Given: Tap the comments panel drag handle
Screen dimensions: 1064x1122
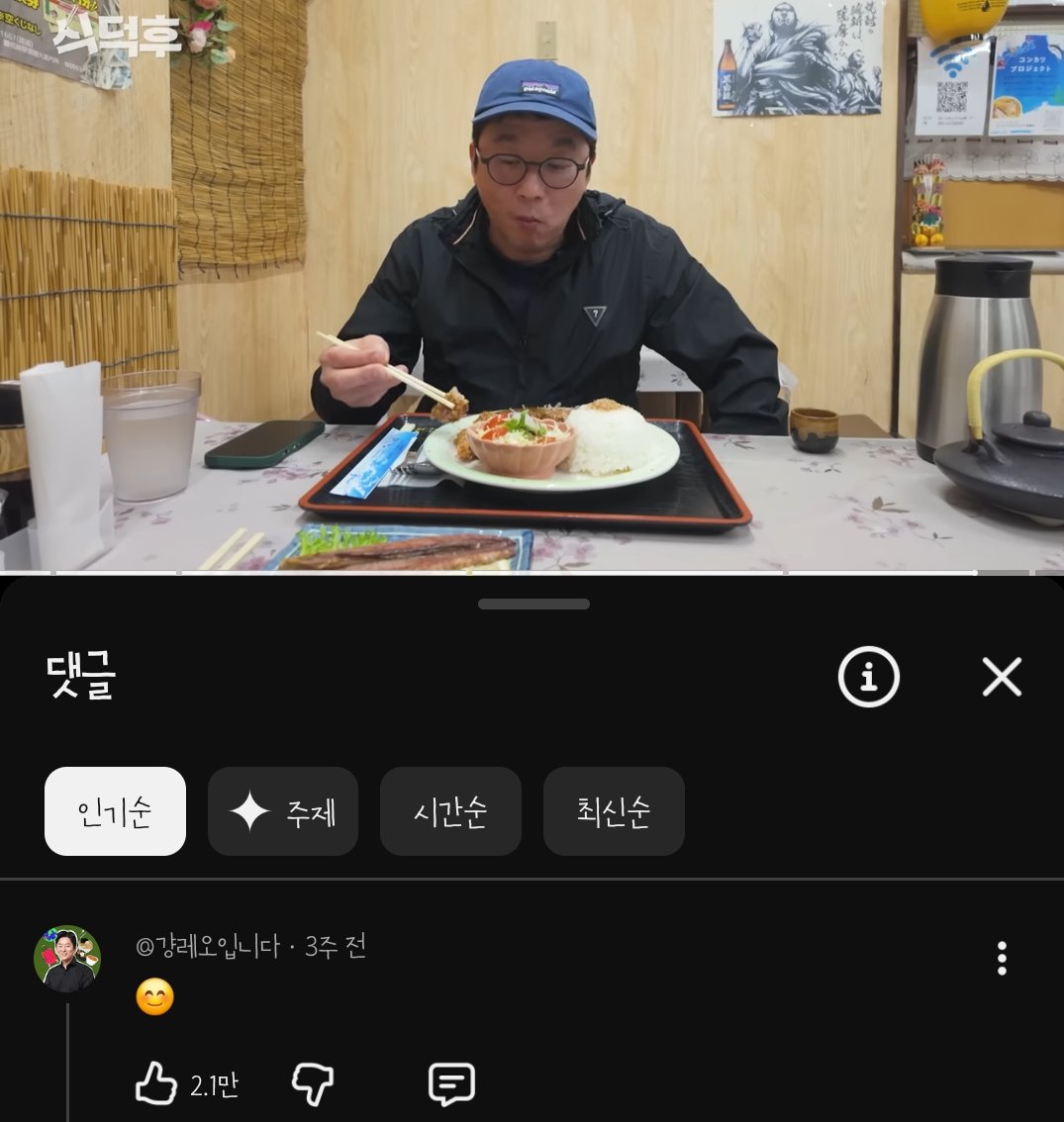Looking at the screenshot, I should click(533, 604).
